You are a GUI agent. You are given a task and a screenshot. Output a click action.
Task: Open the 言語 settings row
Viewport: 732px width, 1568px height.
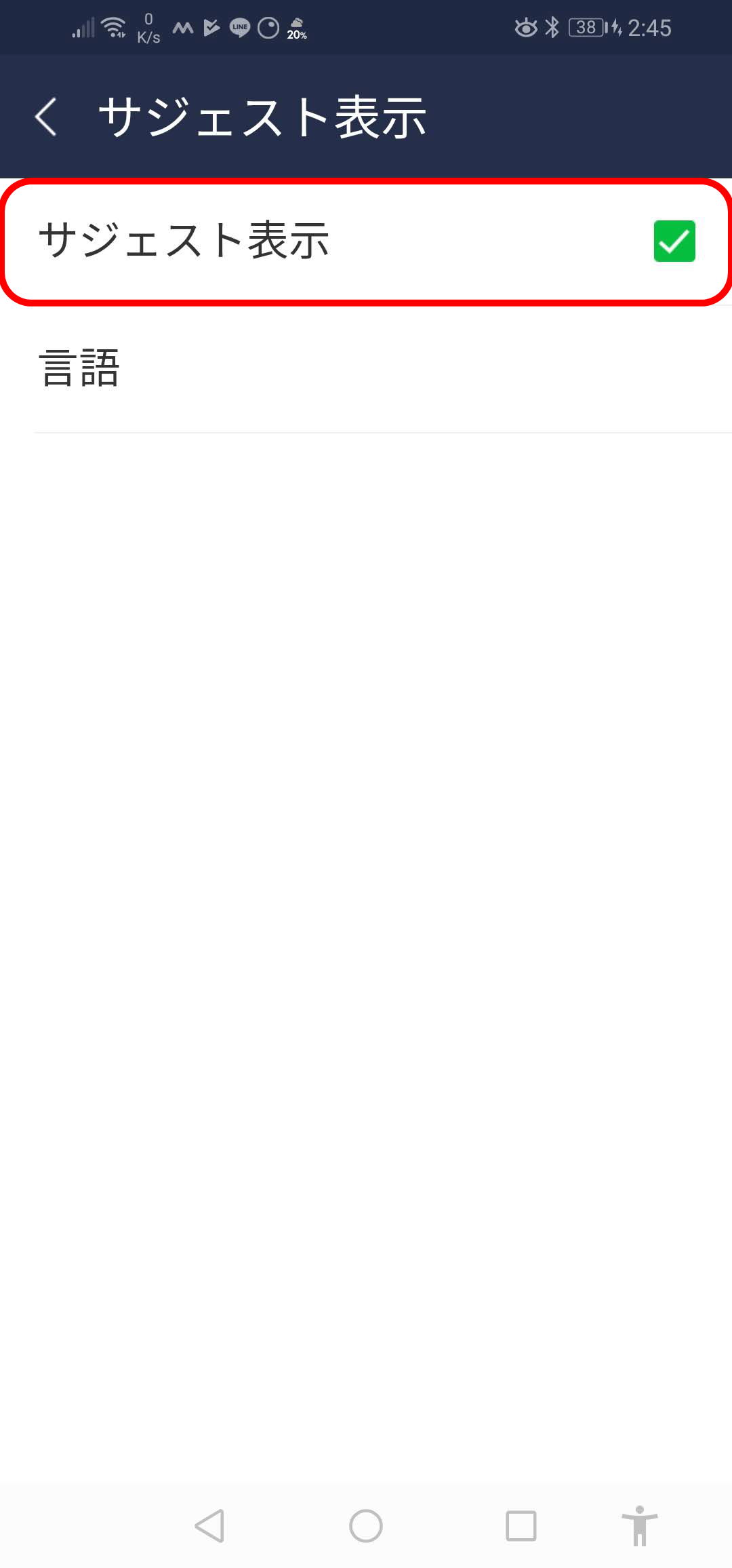[366, 368]
